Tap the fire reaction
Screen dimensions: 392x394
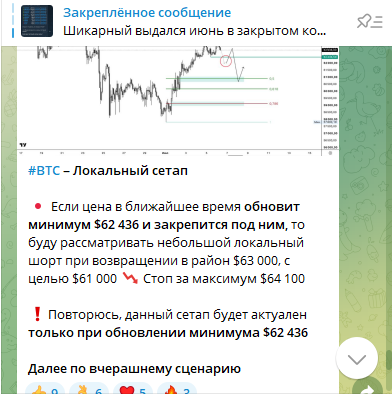177,389
